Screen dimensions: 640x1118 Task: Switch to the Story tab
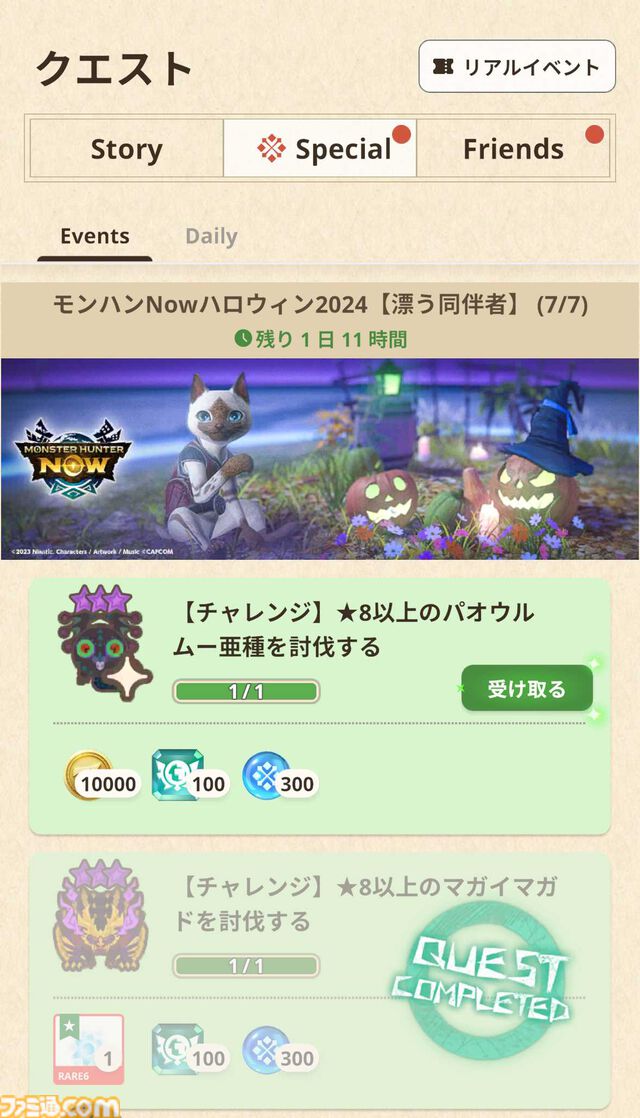[x=126, y=150]
